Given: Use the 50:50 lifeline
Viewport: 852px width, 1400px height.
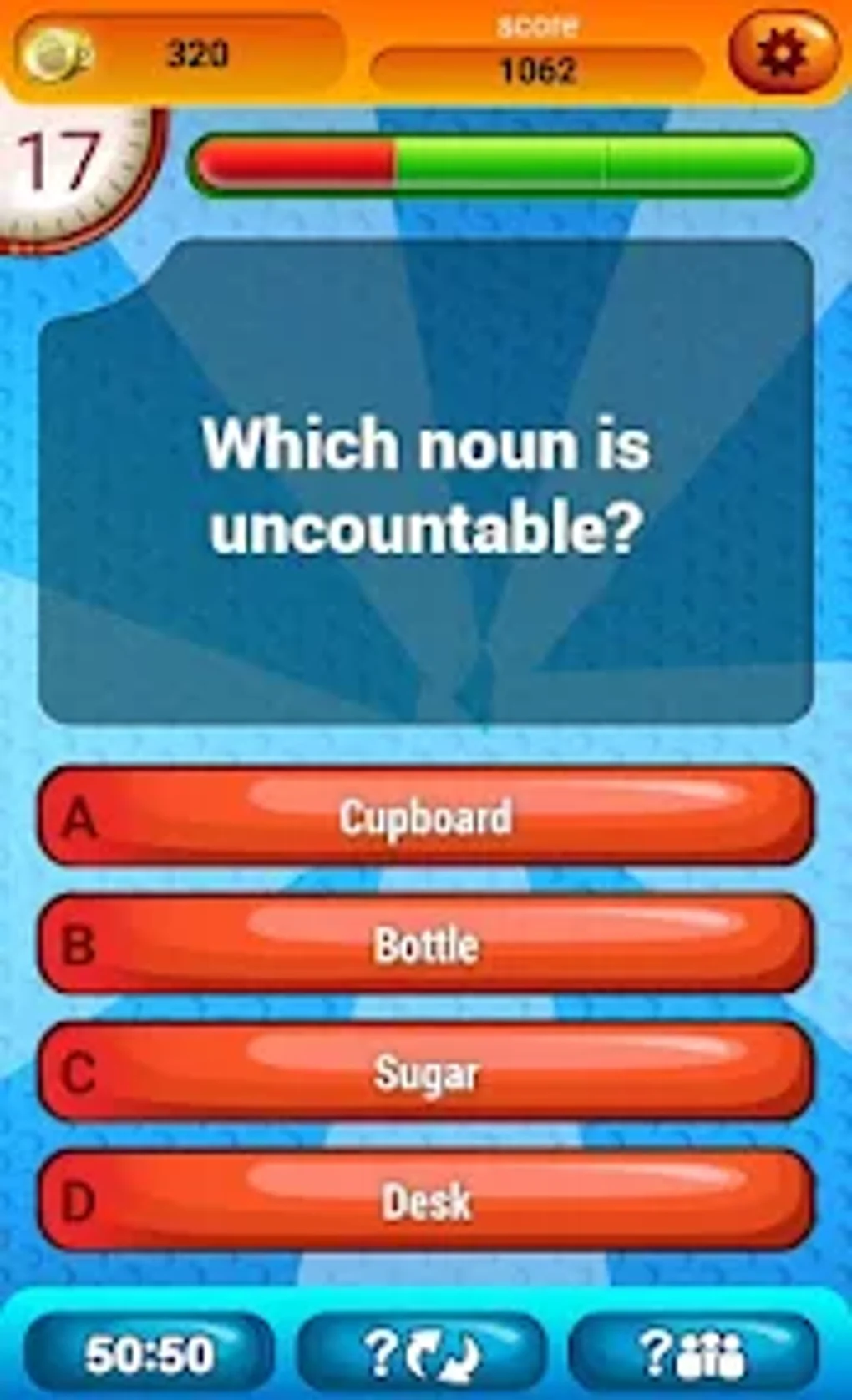Looking at the screenshot, I should coord(149,1352).
